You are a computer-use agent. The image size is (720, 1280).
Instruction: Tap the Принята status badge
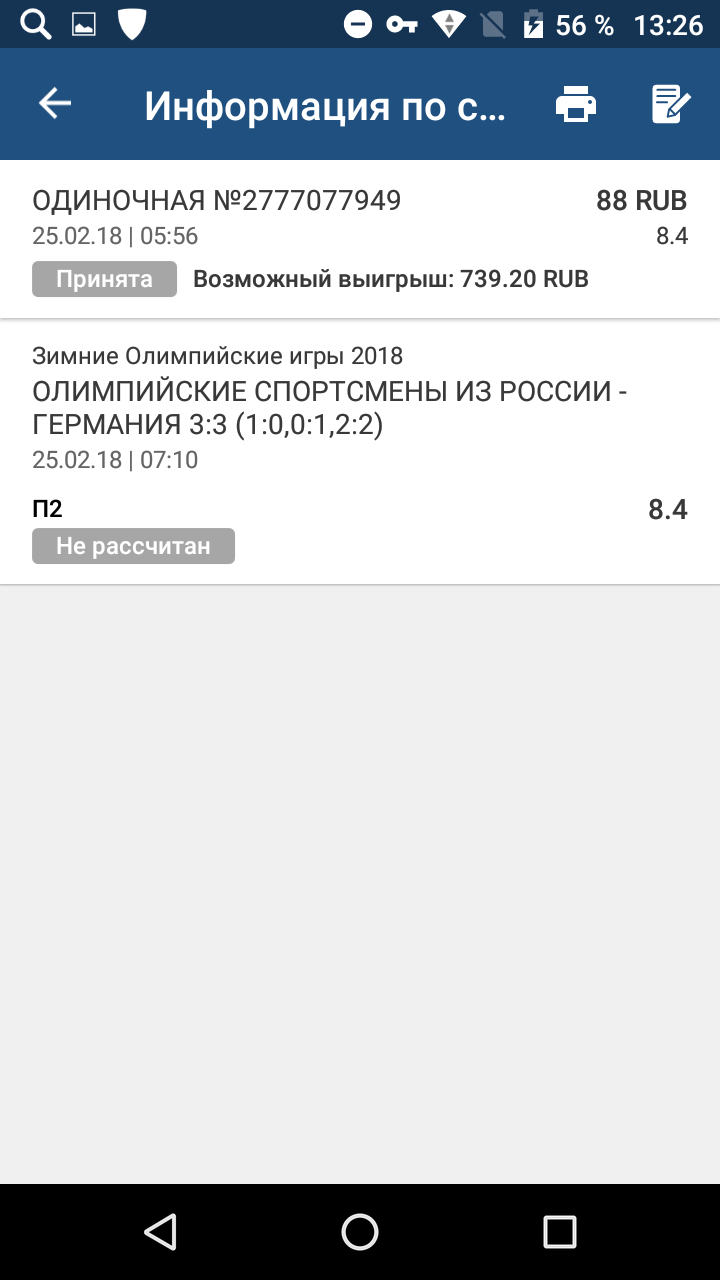pyautogui.click(x=104, y=279)
